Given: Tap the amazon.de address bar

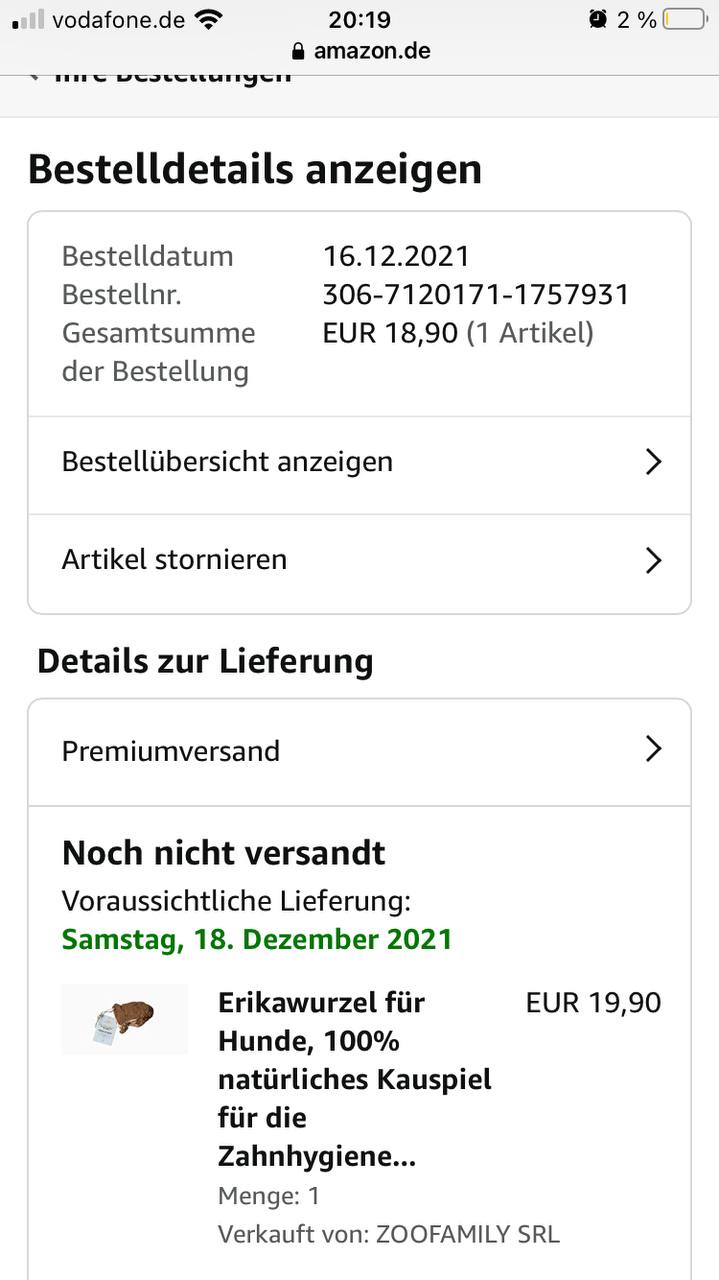Looking at the screenshot, I should 360,50.
